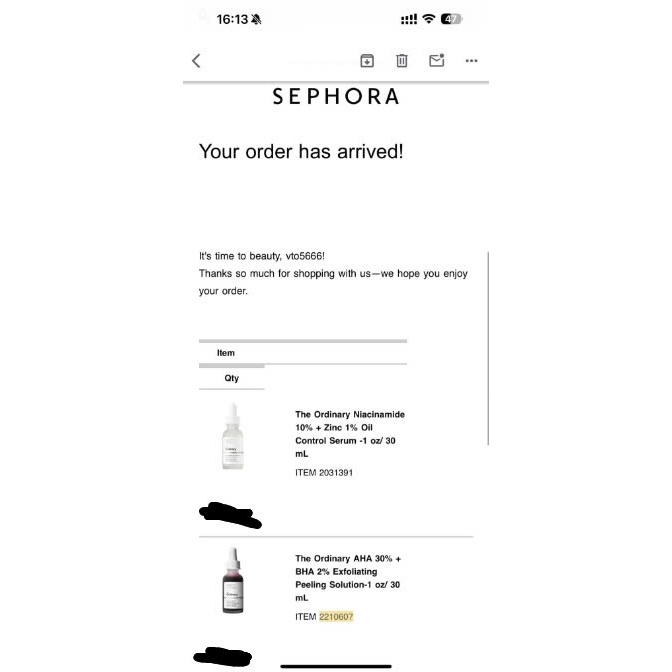The height and width of the screenshot is (672, 672).
Task: Open the AHA BHA peeling solution image
Action: 232,581
